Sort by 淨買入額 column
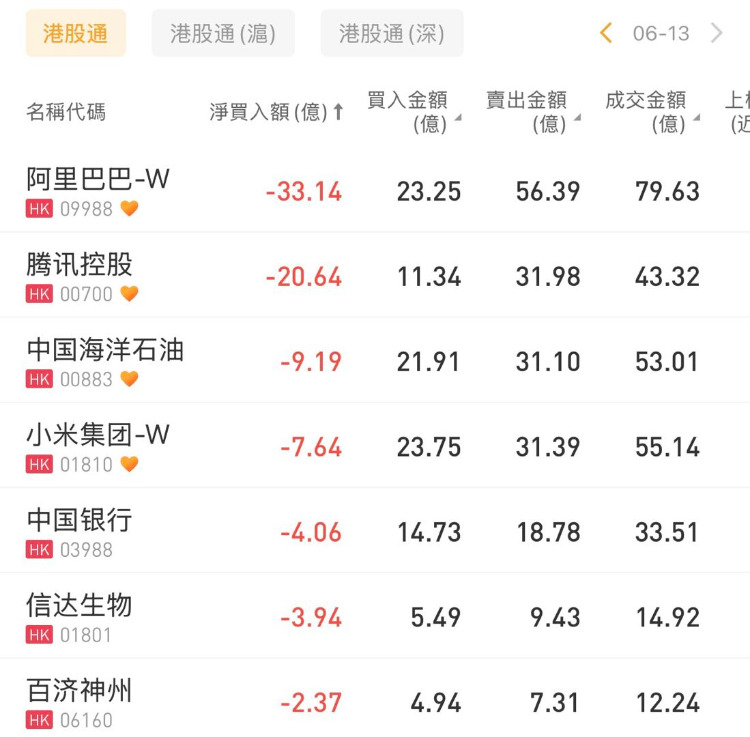750x737 pixels. coord(276,112)
